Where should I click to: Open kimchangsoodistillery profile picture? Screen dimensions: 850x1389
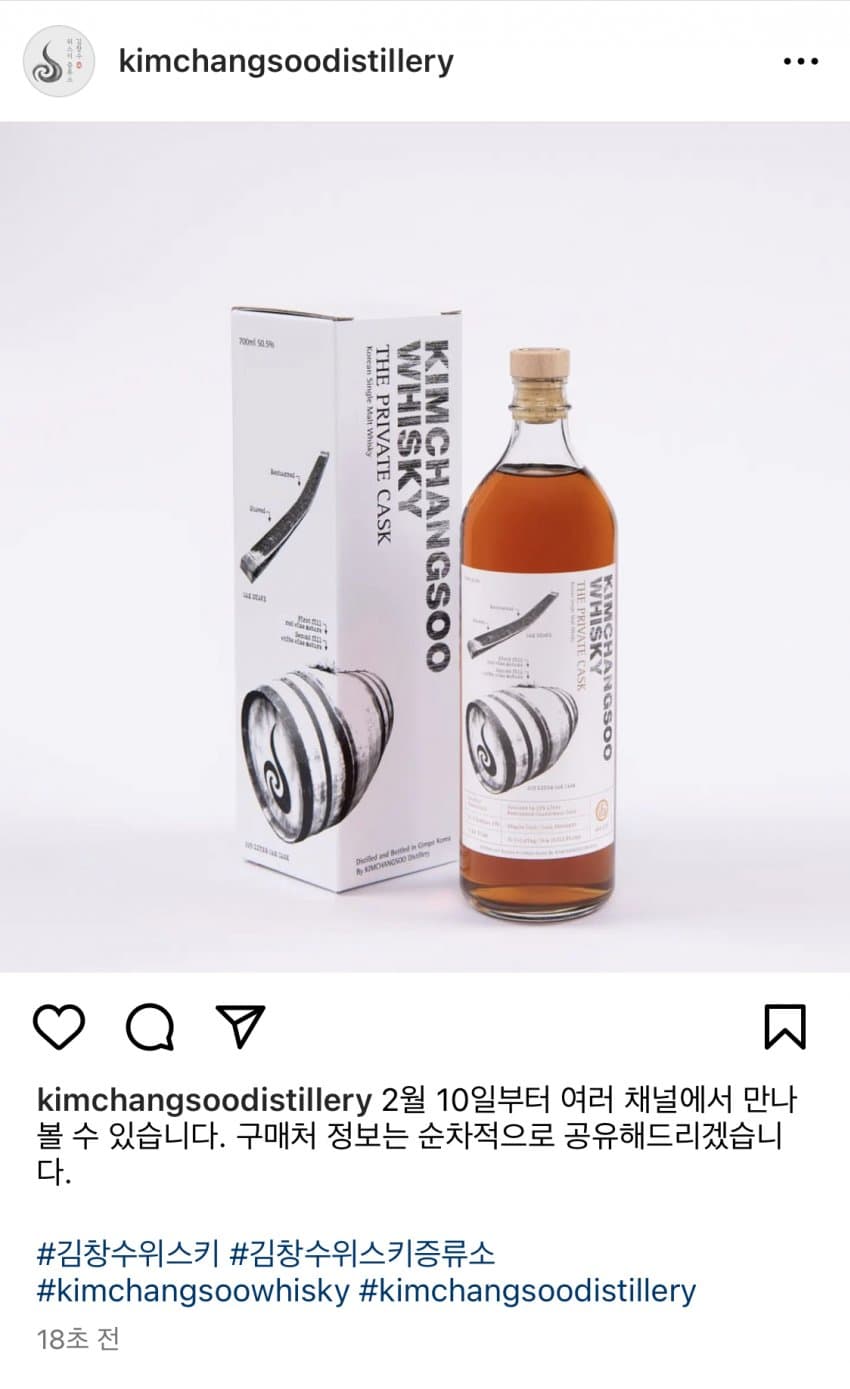tap(59, 61)
